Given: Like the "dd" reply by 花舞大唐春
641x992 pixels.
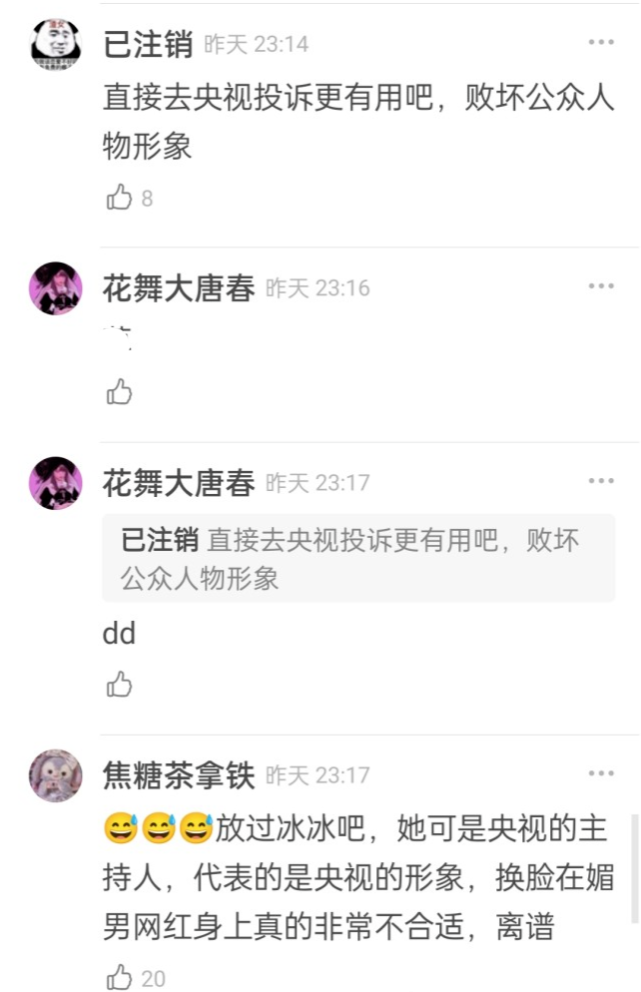Looking at the screenshot, I should point(120,685).
